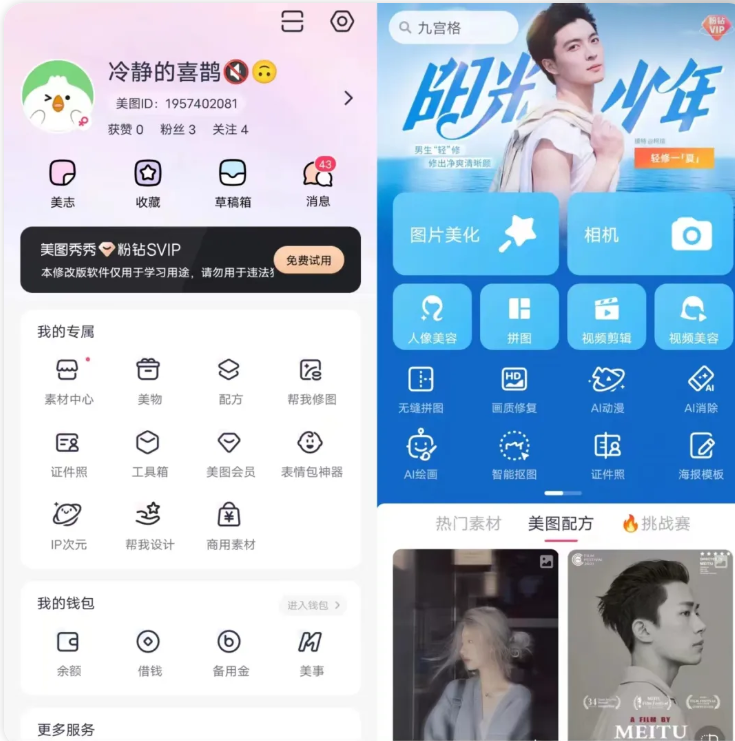This screenshot has height=741, width=735.
Task: Open AI消除 tool
Action: tap(700, 389)
